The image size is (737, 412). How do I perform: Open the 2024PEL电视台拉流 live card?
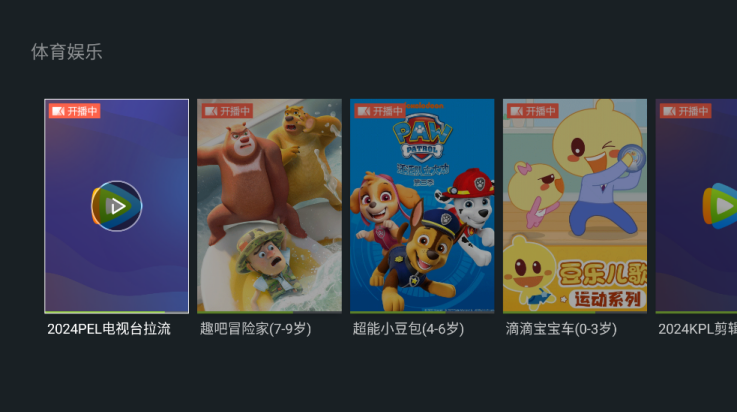pyautogui.click(x=116, y=206)
